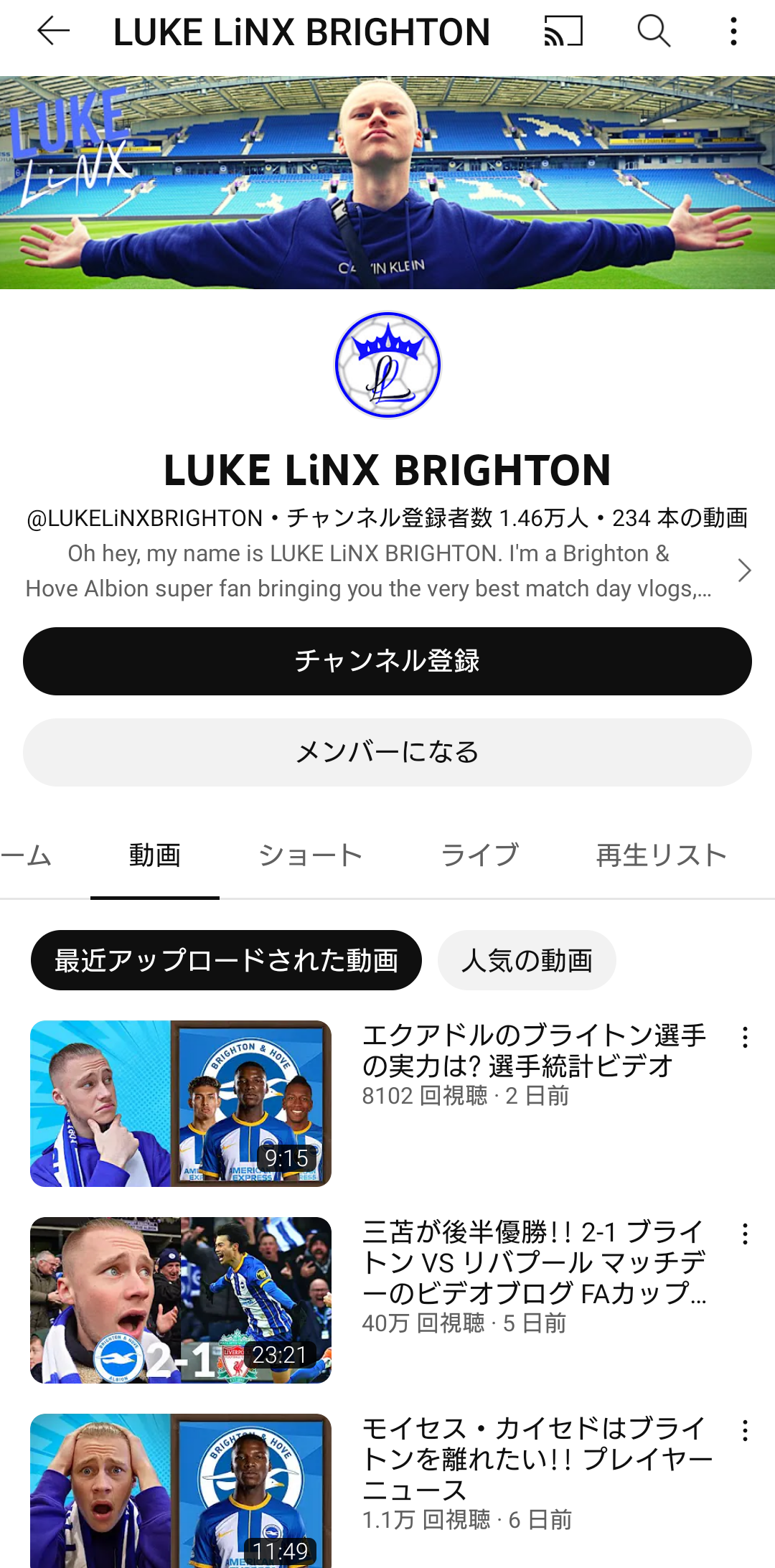Image resolution: width=775 pixels, height=1568 pixels.
Task: Tap the チャンネル登録 subscribe button
Action: click(387, 661)
